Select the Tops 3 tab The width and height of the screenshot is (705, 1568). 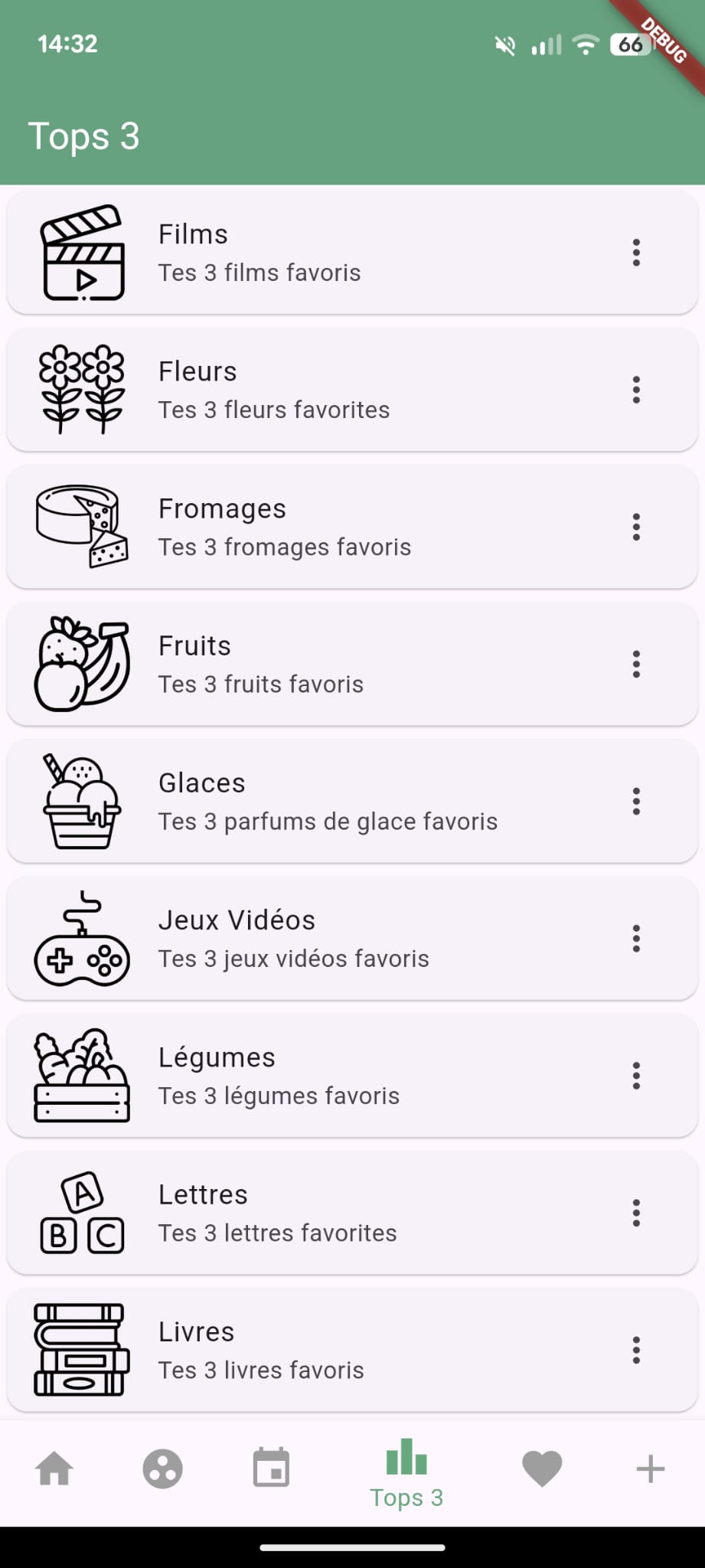(x=406, y=1473)
